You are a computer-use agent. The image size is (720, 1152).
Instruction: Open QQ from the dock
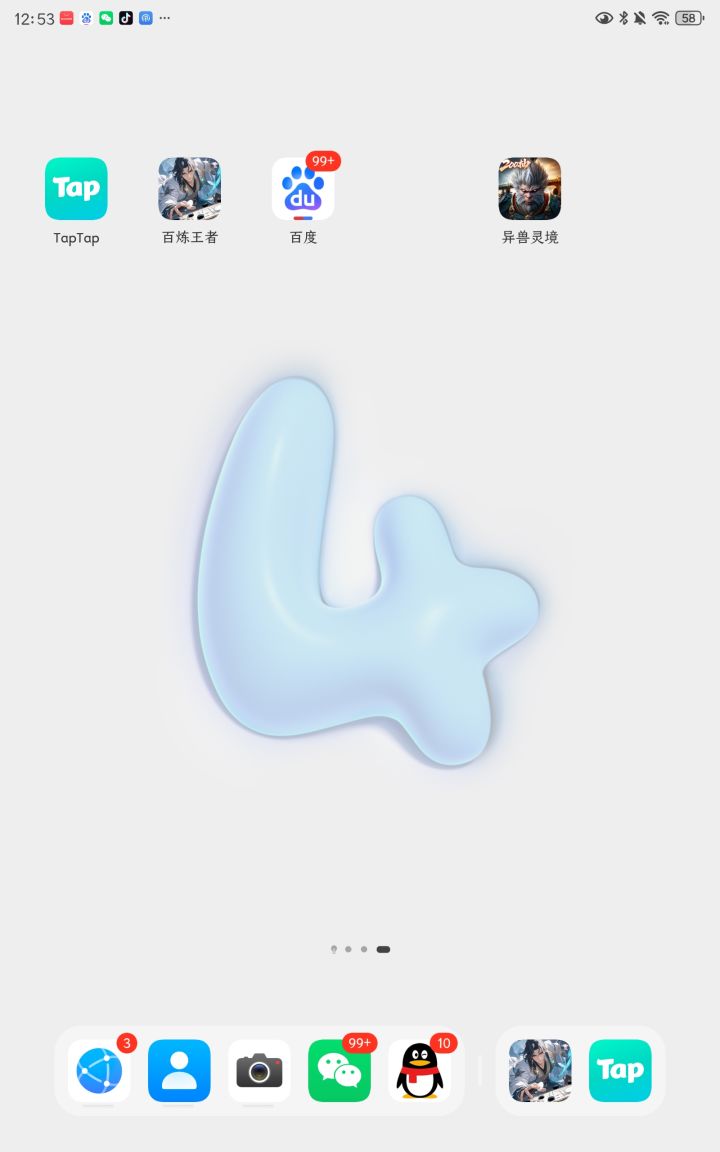coord(419,1070)
